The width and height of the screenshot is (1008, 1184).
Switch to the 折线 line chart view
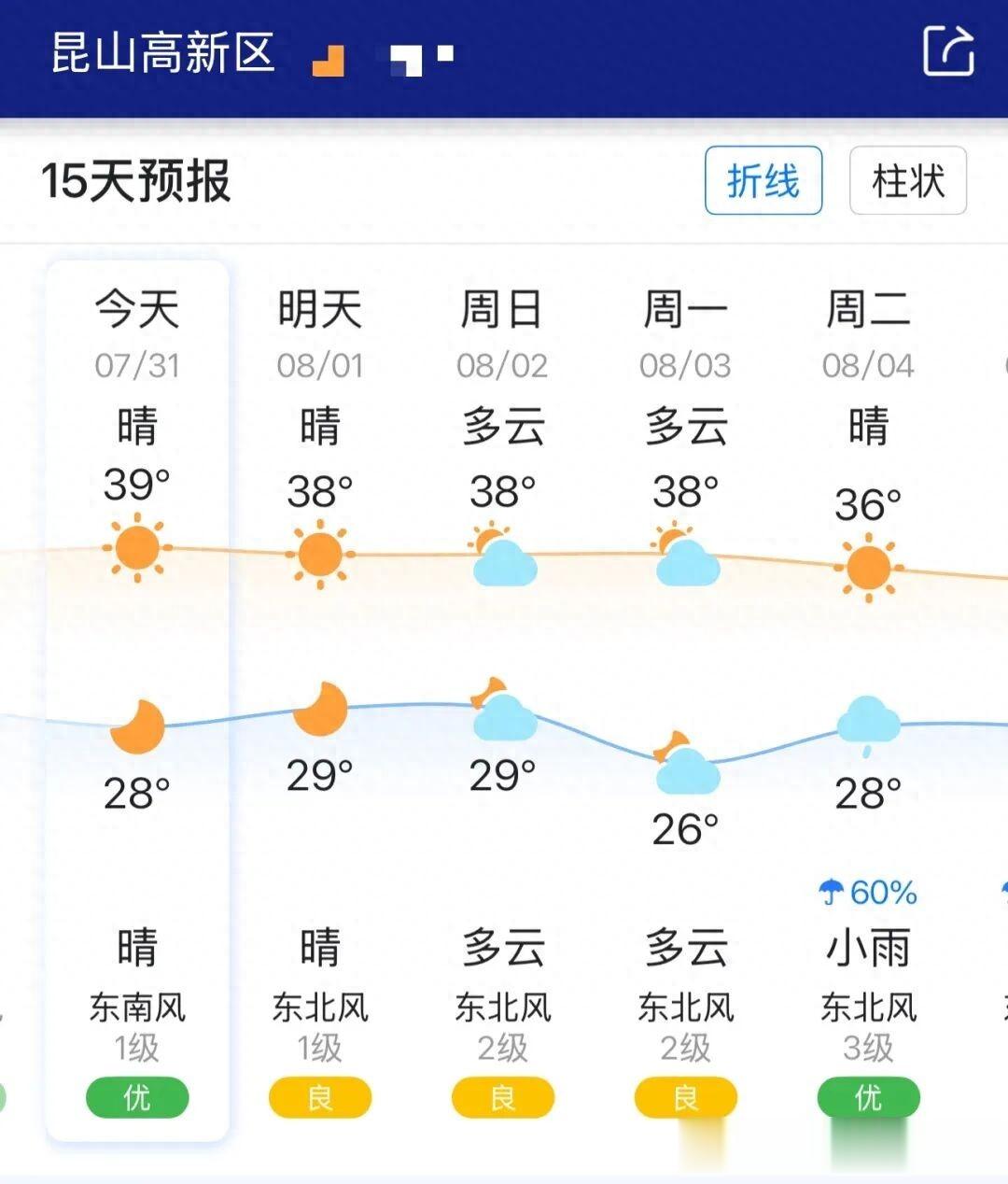[763, 180]
